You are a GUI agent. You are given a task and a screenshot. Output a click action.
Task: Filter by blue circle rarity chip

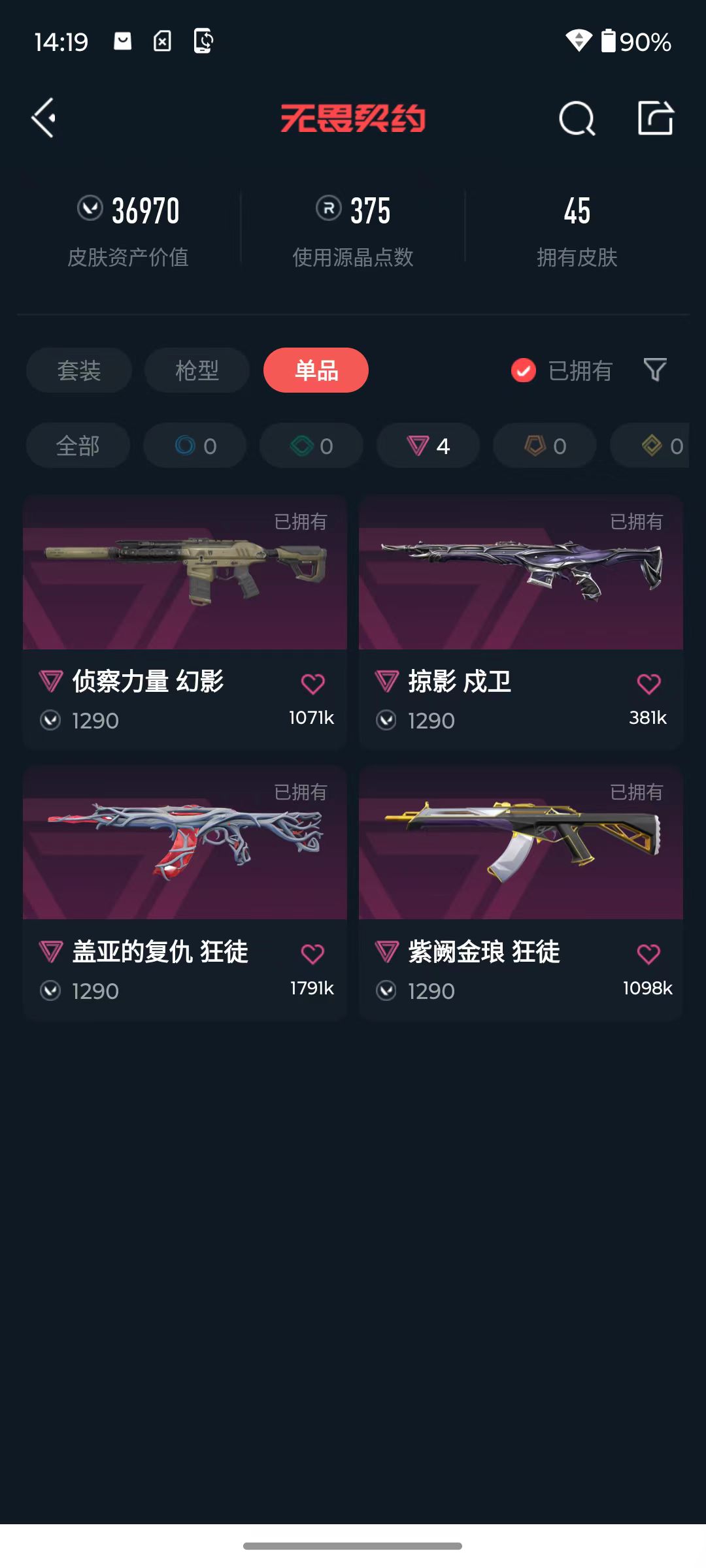[195, 446]
